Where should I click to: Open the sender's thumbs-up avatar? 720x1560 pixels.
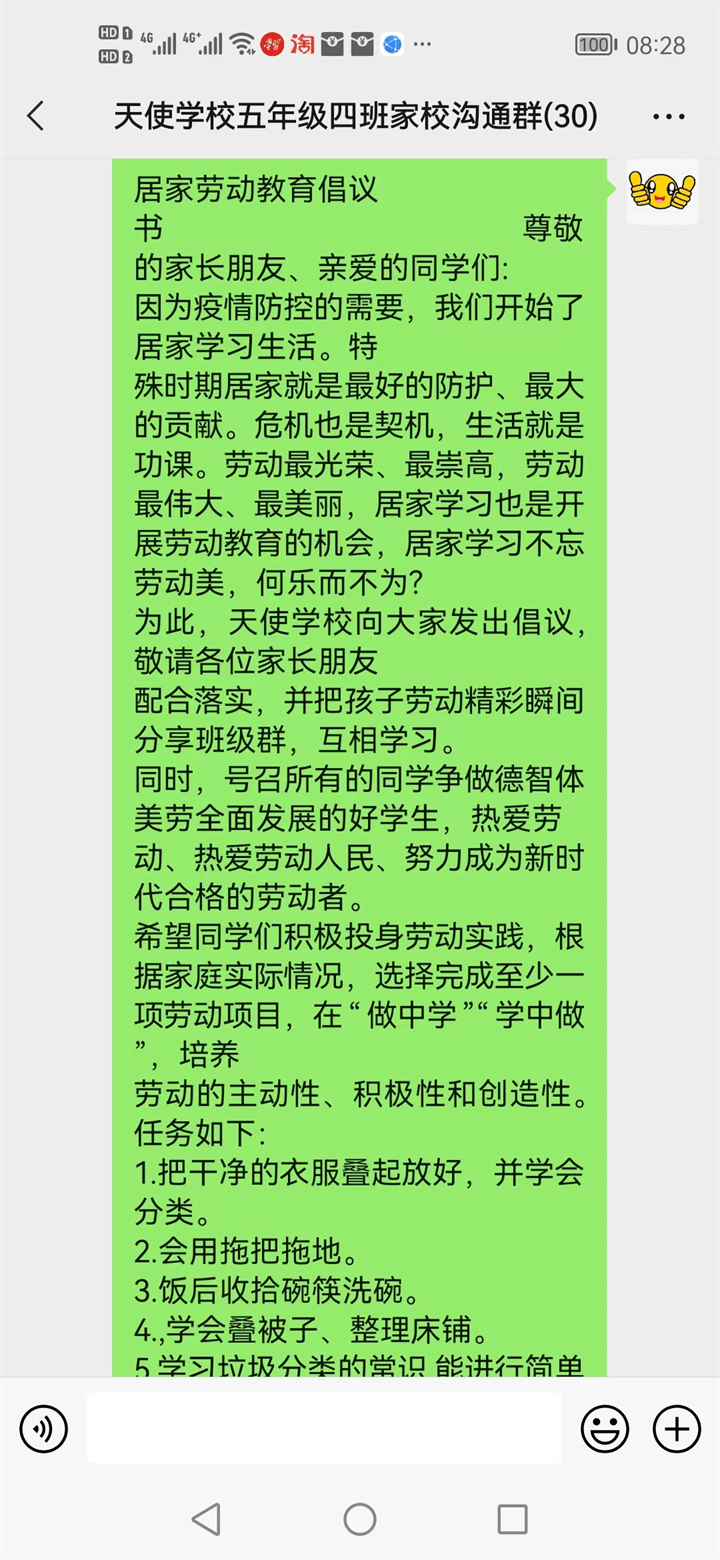[x=660, y=190]
